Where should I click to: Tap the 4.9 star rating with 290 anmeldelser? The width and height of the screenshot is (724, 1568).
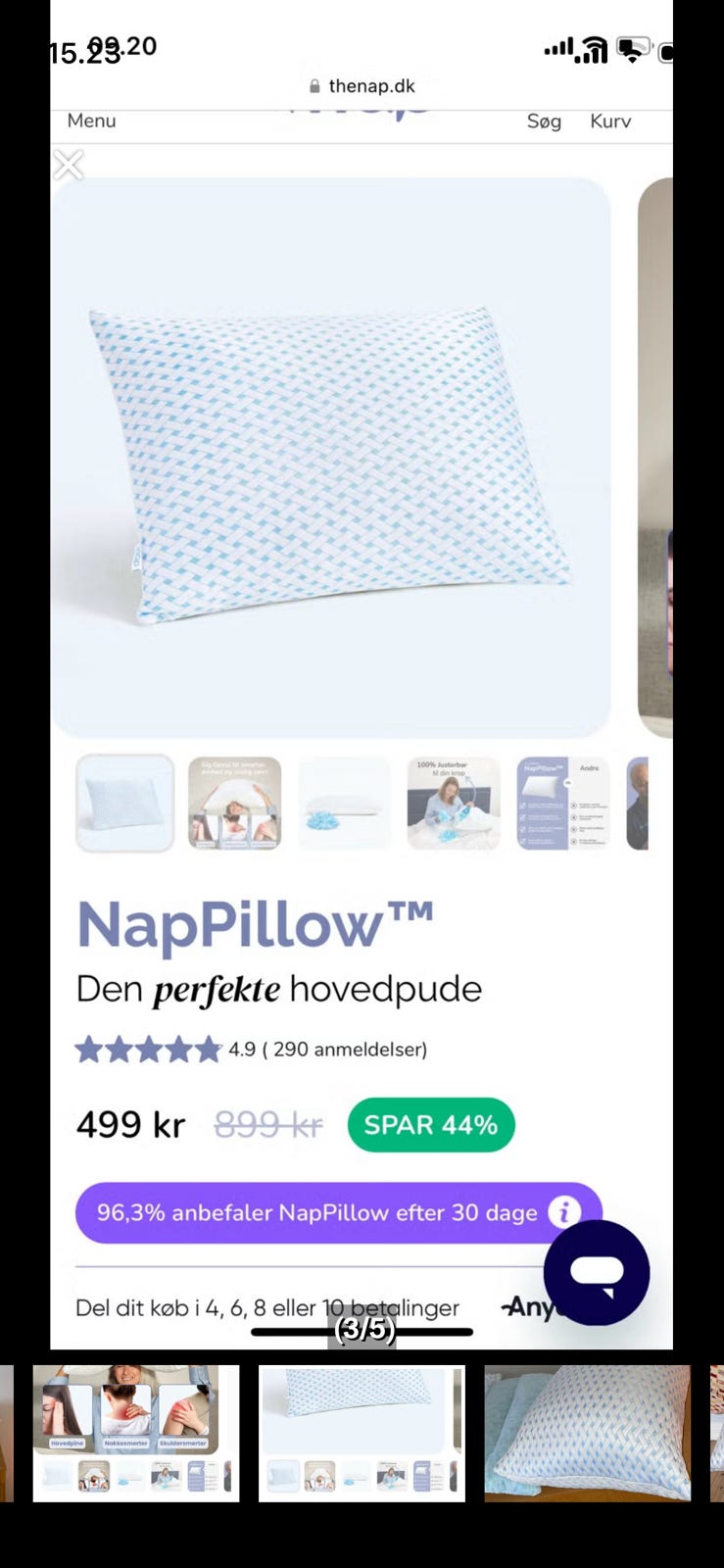click(251, 1049)
